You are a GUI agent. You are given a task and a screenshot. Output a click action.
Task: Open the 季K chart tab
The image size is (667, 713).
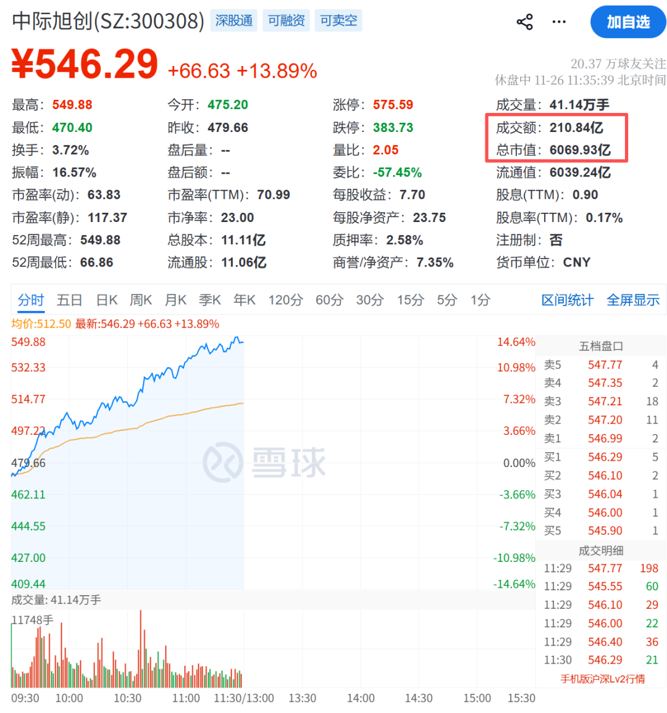(210, 299)
